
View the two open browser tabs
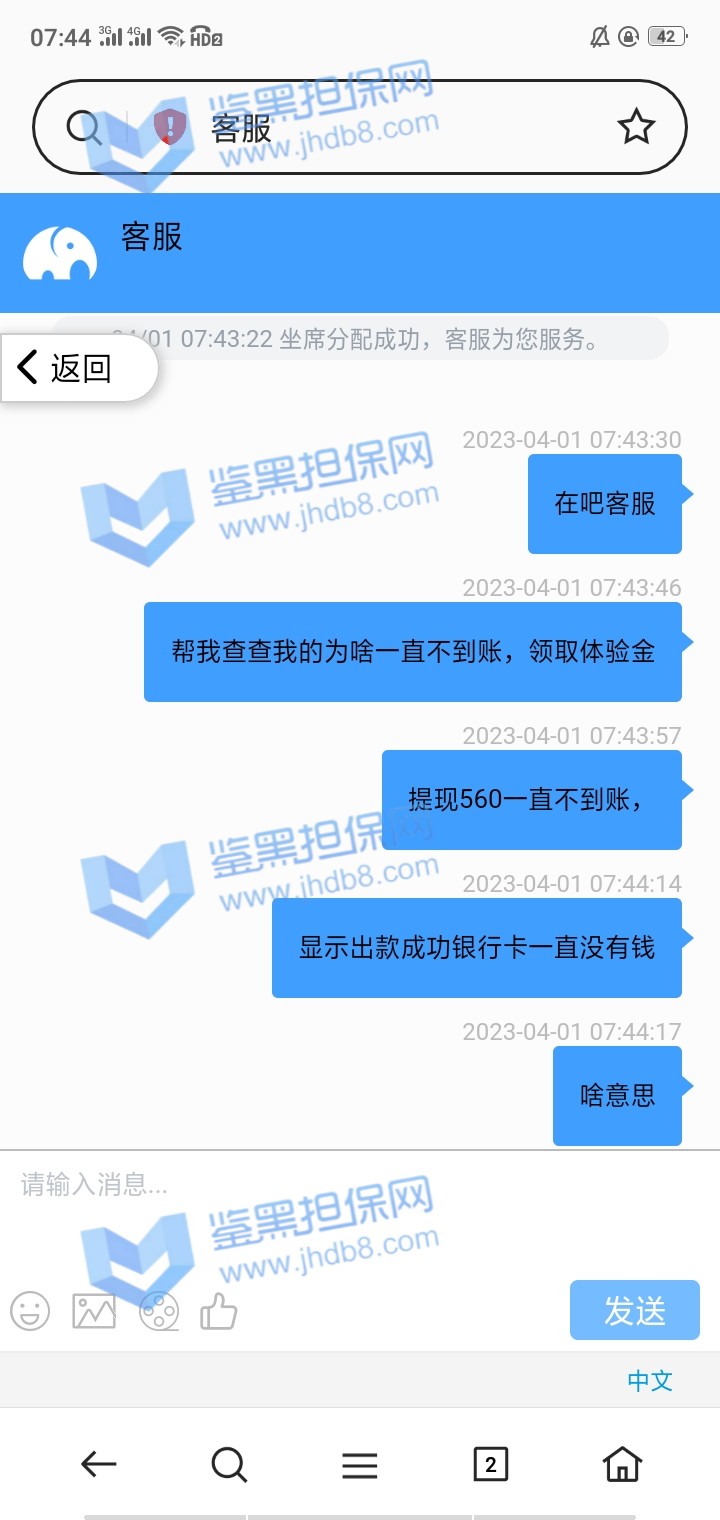click(490, 1465)
